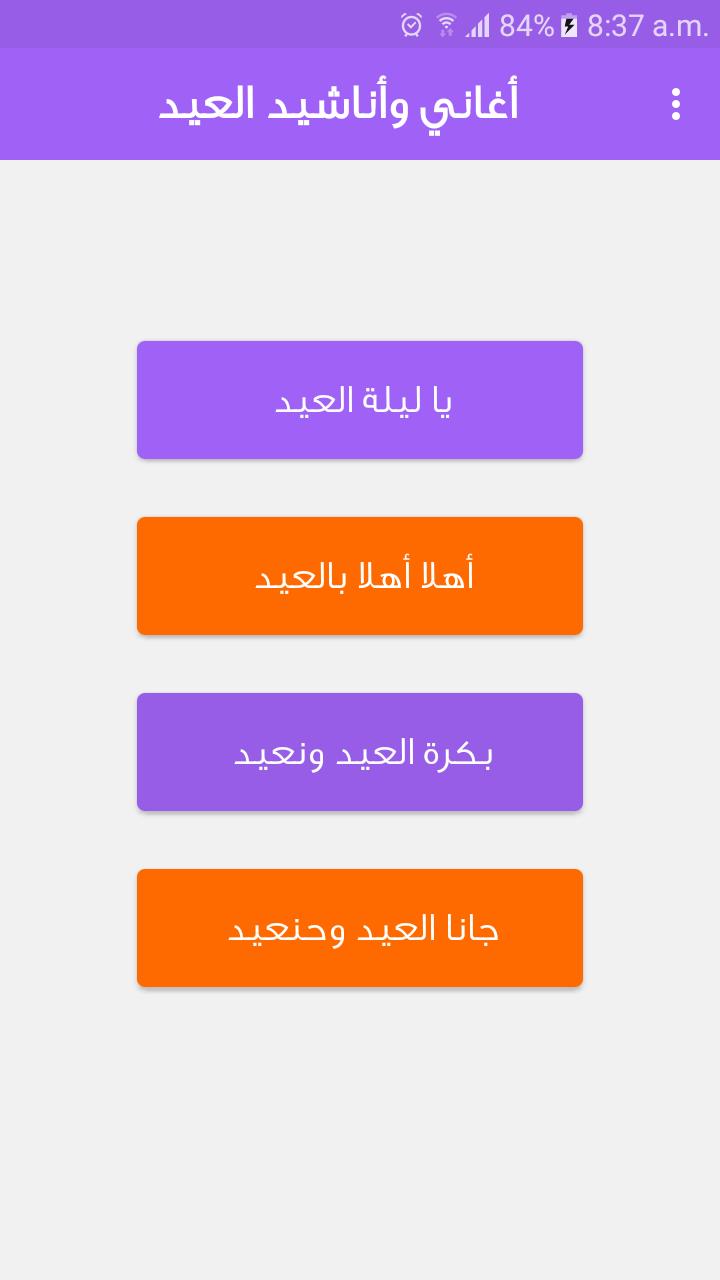Tap the بكرة العيد ونعيد button
Image resolution: width=720 pixels, height=1280 pixels.
coord(360,752)
